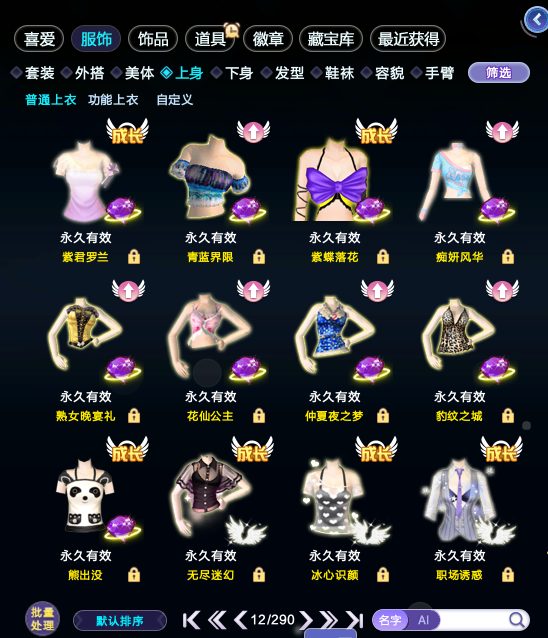Open the 饰品 tab
The height and width of the screenshot is (638, 548).
[x=153, y=39]
